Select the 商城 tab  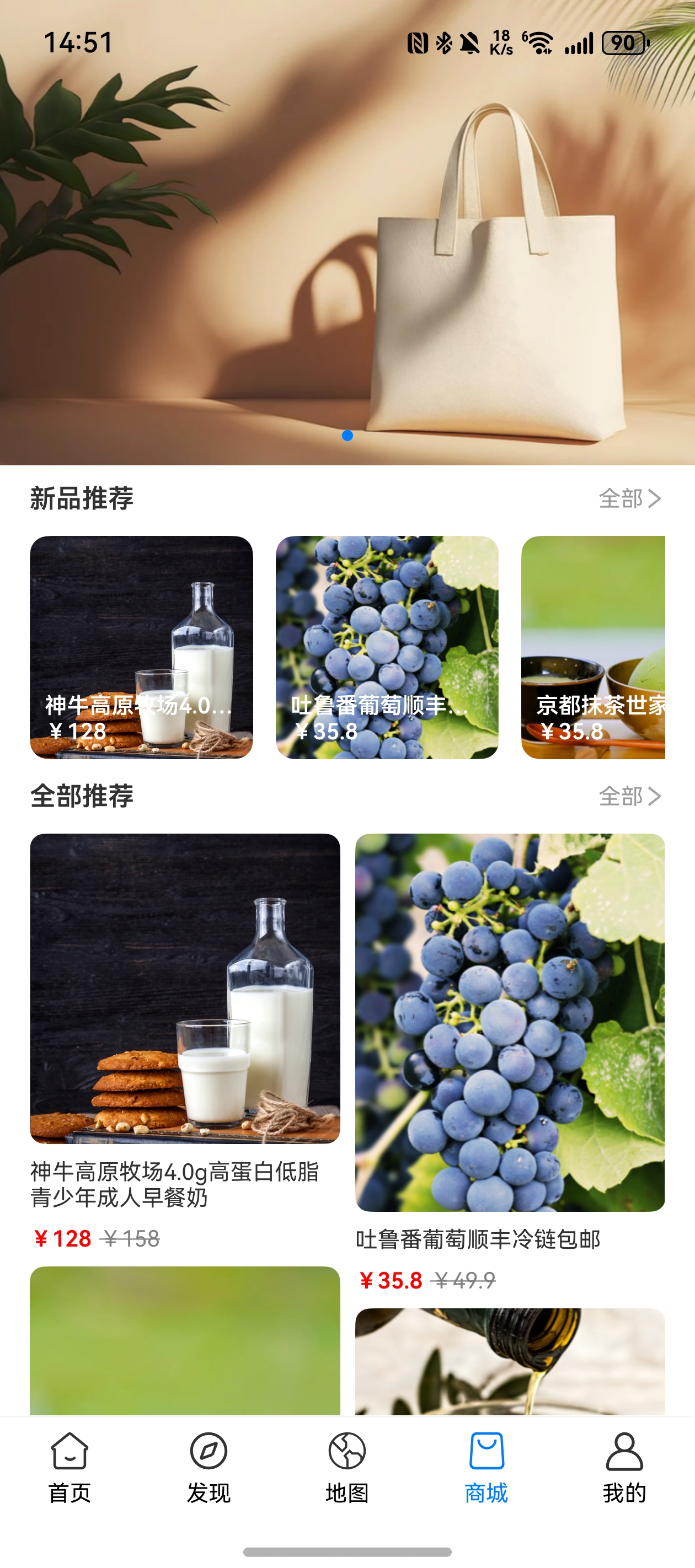click(486, 1467)
